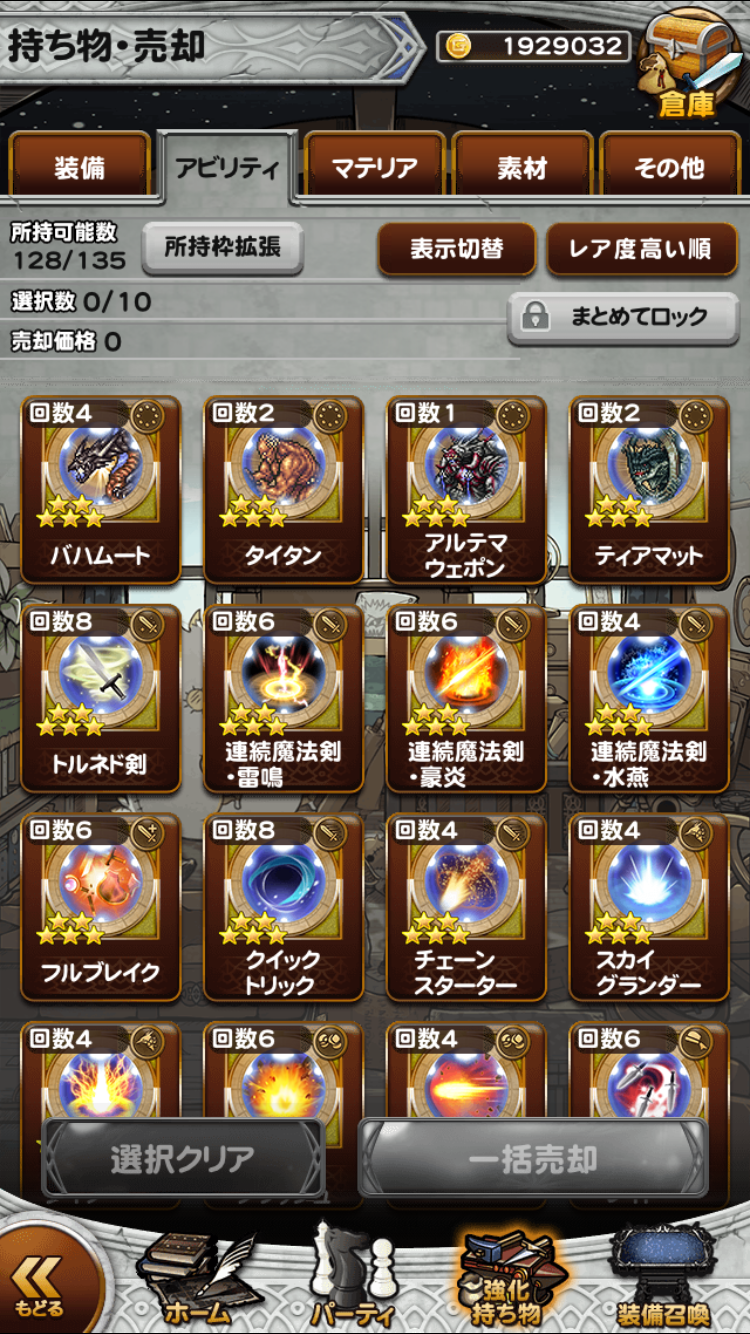Image resolution: width=750 pixels, height=1334 pixels.
Task: Pick the ティアマット ability card
Action: point(649,490)
